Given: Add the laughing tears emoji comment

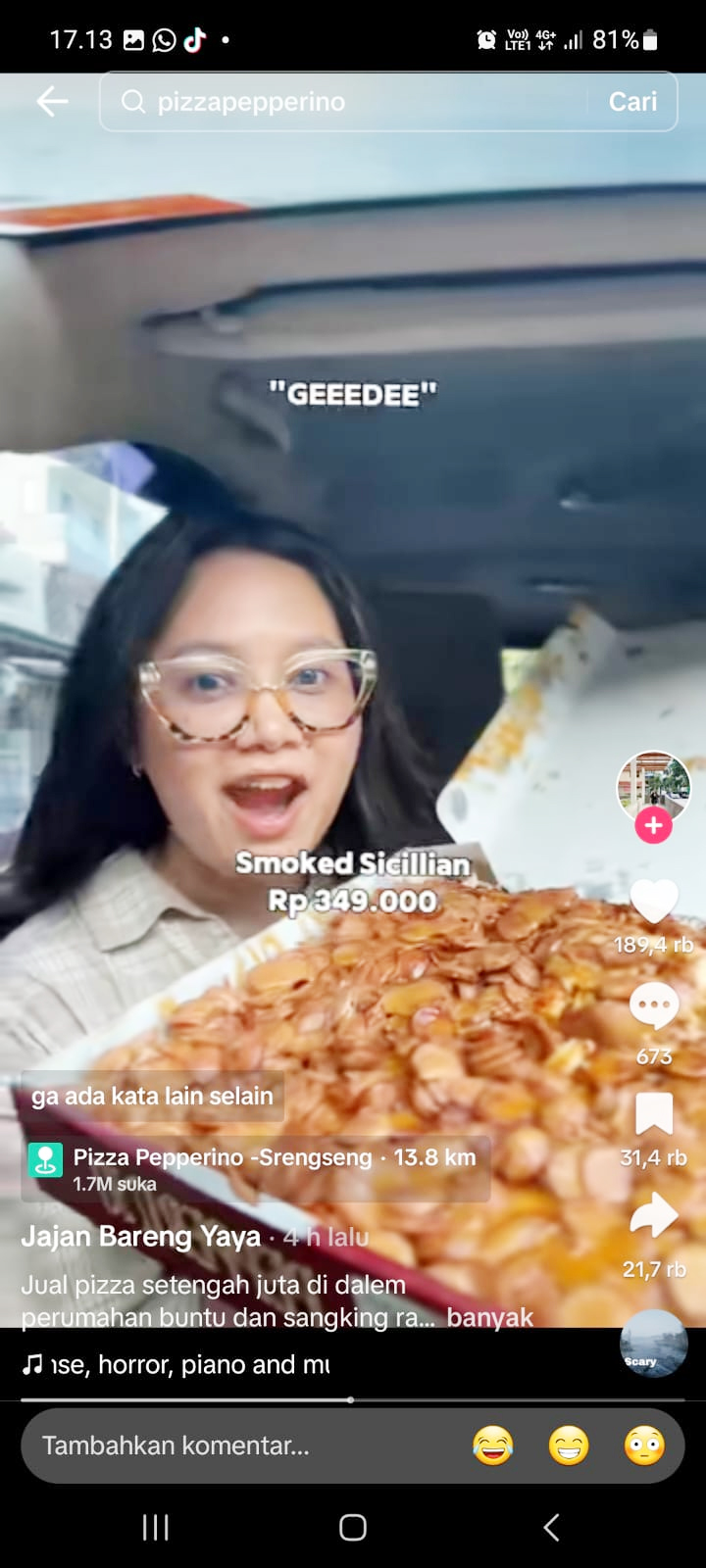Looking at the screenshot, I should (x=493, y=1445).
